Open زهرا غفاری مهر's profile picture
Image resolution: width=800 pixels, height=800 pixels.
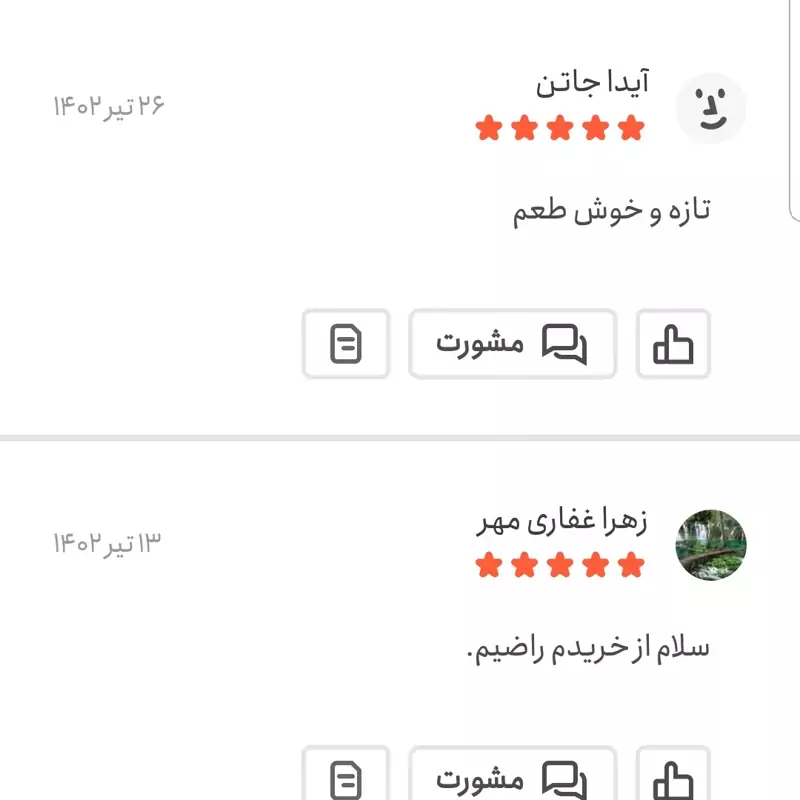711,545
